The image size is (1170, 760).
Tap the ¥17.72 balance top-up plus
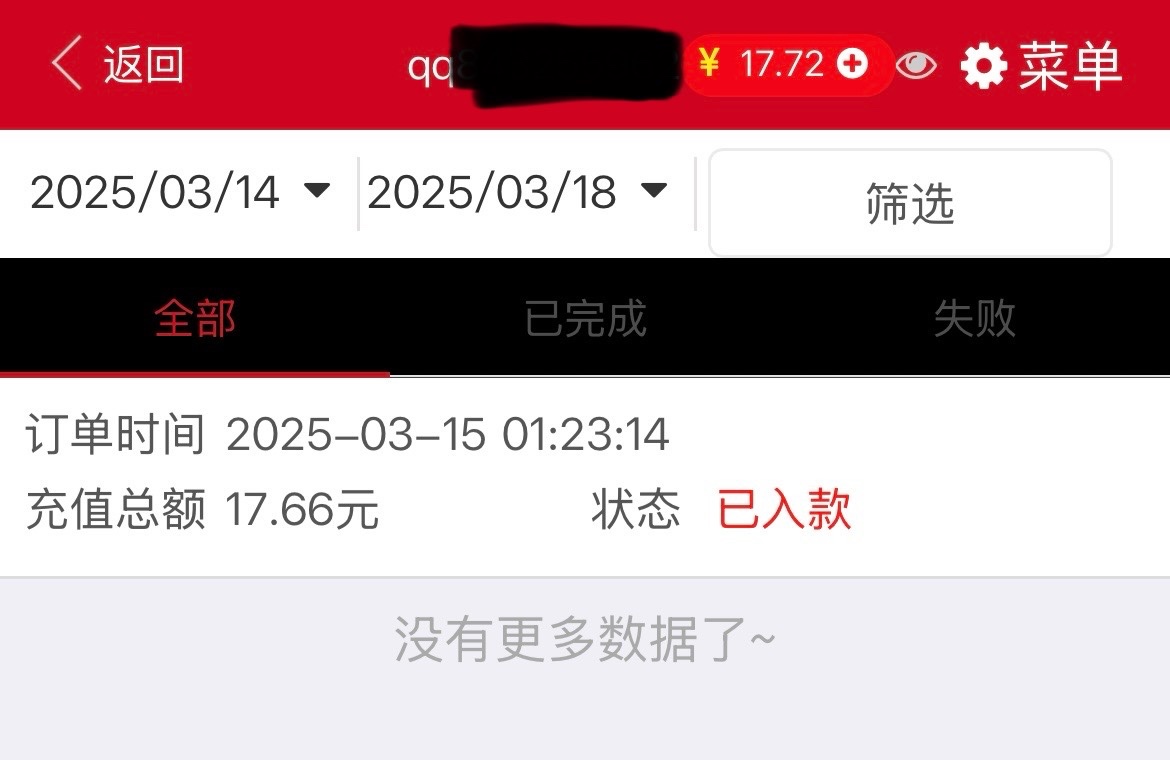852,65
